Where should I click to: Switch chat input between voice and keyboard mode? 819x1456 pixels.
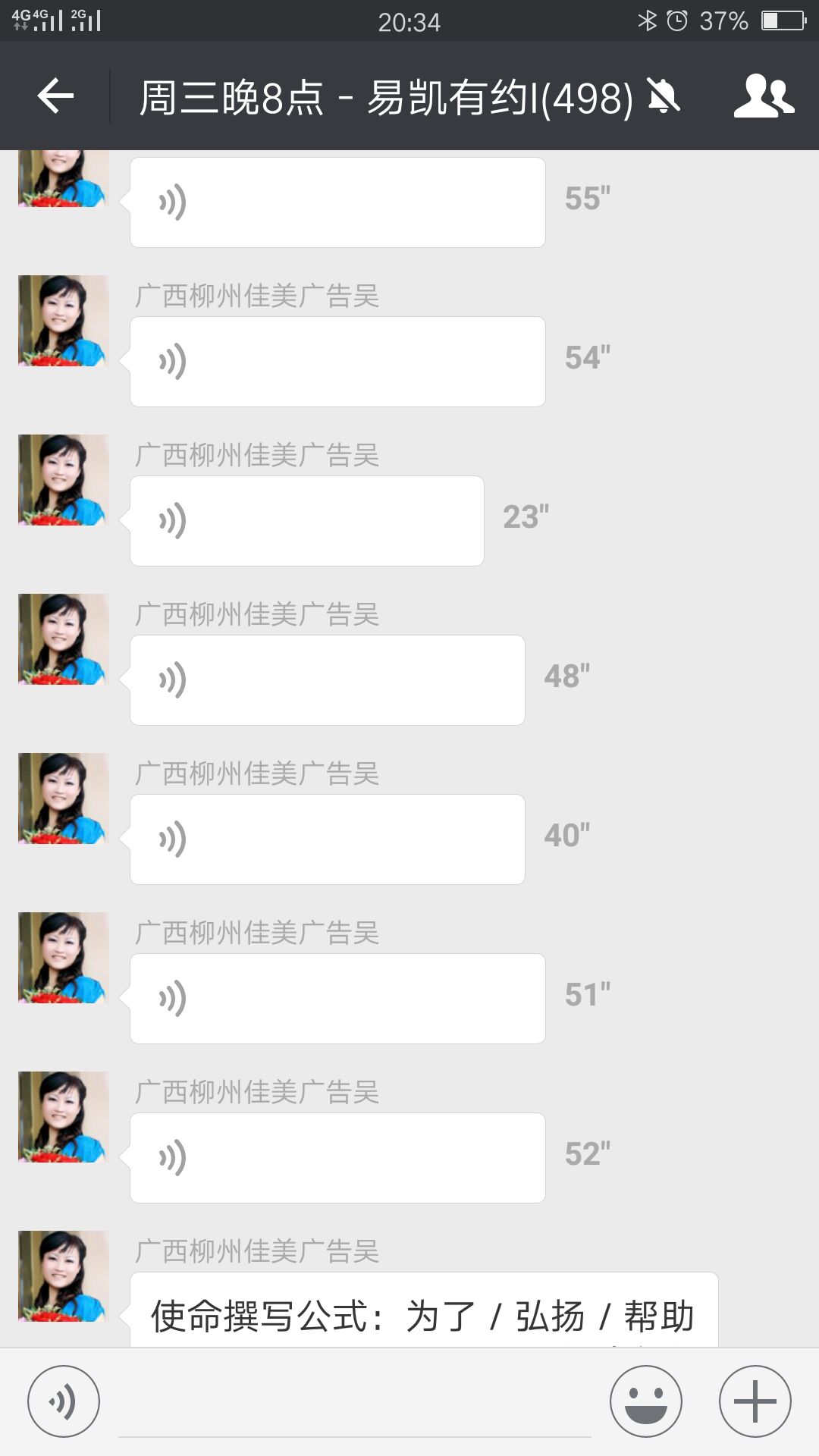coord(64,1399)
